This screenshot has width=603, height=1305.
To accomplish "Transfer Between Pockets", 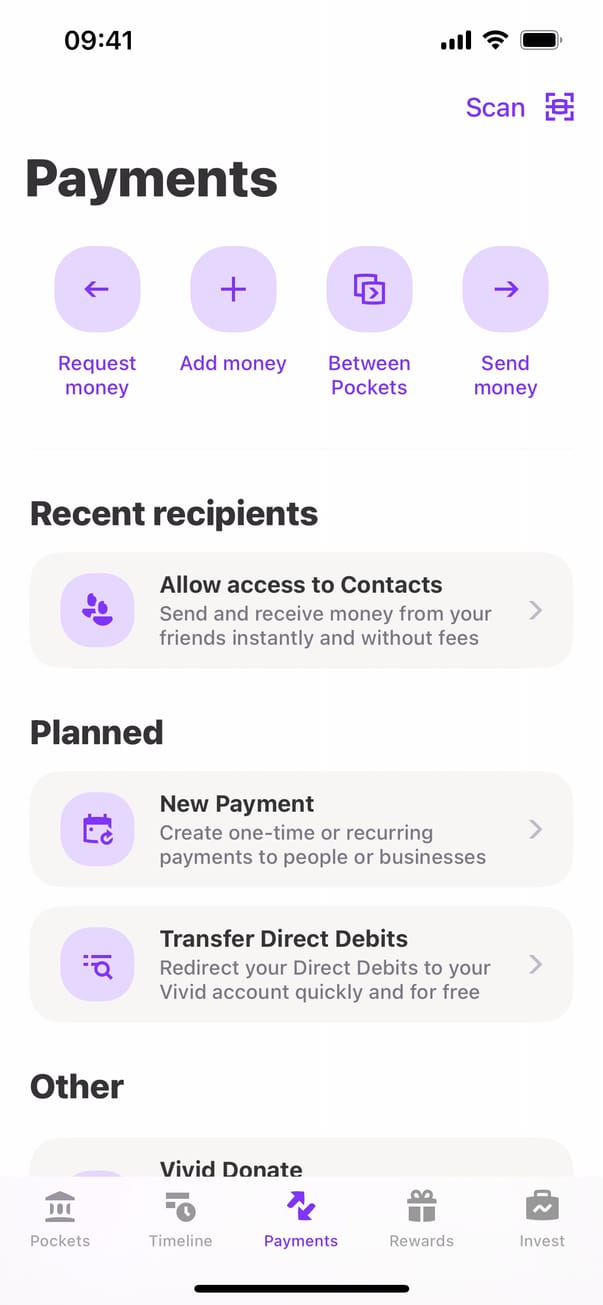I will [x=369, y=290].
